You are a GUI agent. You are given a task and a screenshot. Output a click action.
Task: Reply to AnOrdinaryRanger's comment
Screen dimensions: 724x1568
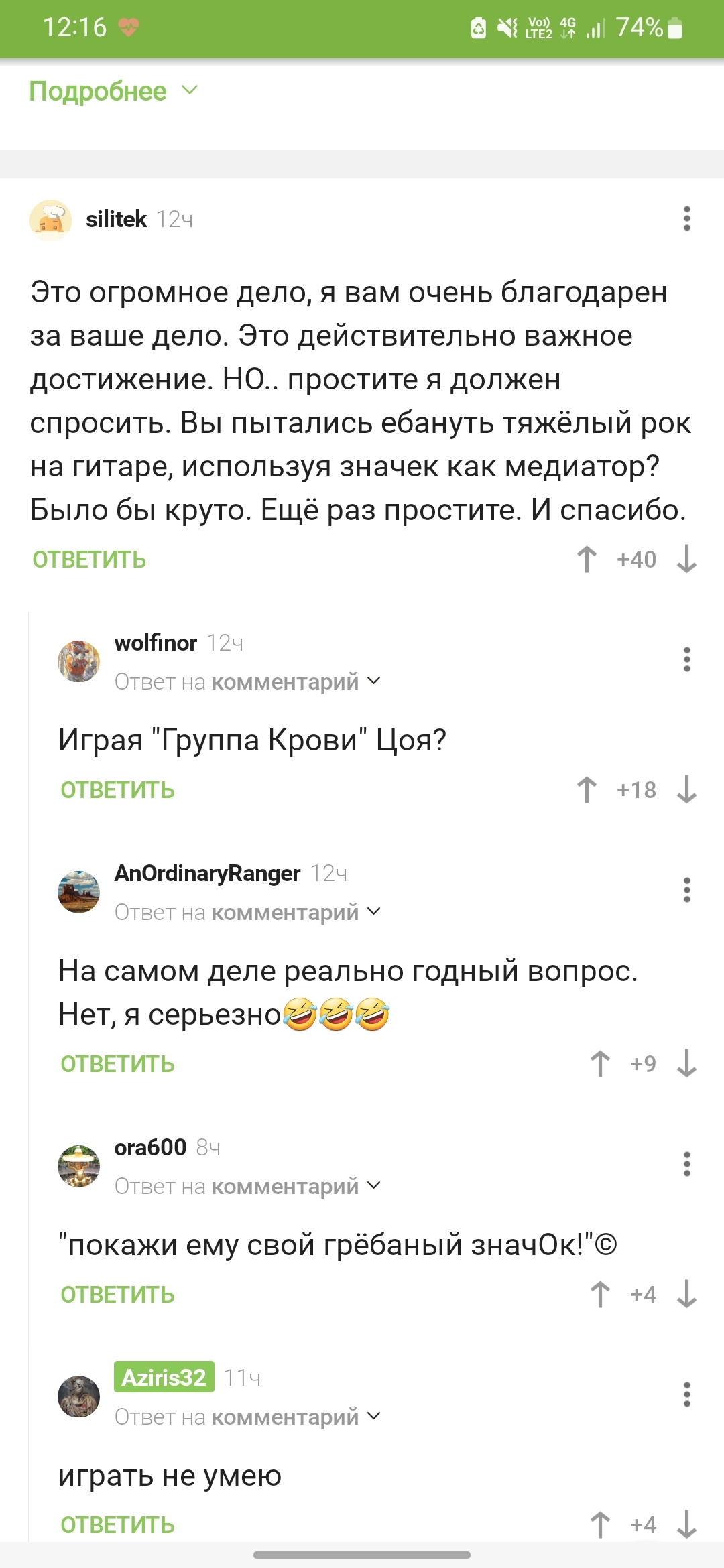(x=117, y=1064)
